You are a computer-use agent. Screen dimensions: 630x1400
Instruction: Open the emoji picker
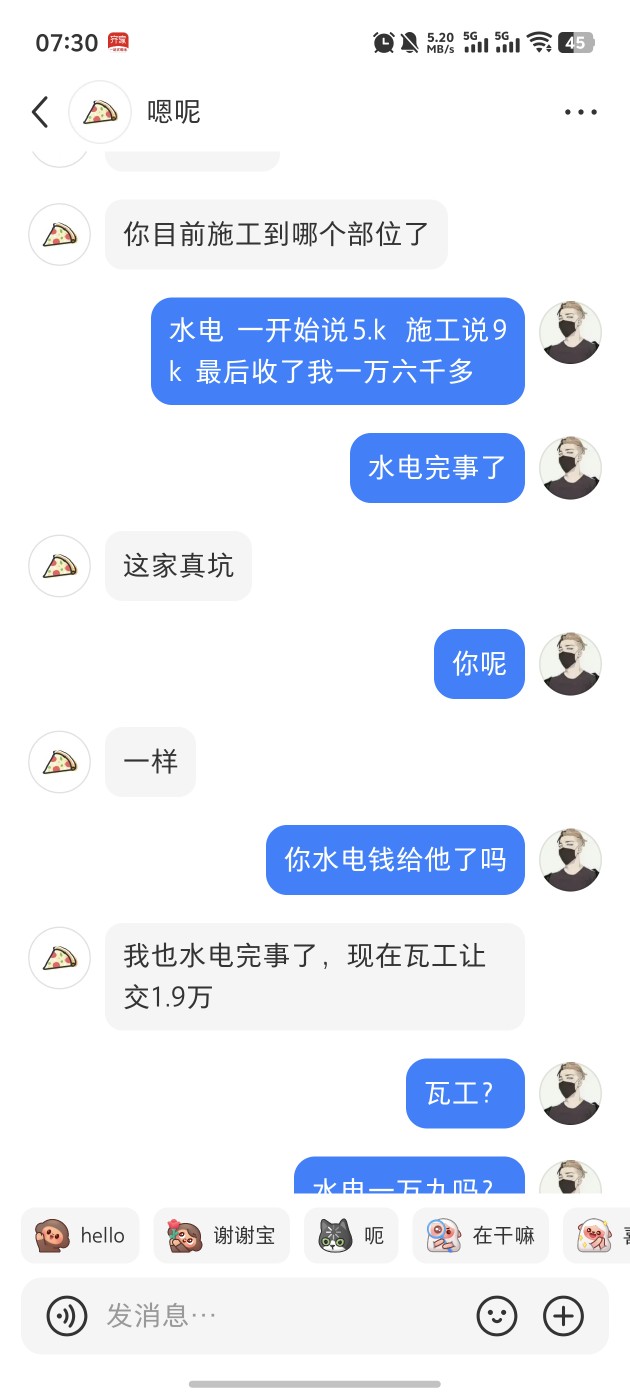point(497,1316)
